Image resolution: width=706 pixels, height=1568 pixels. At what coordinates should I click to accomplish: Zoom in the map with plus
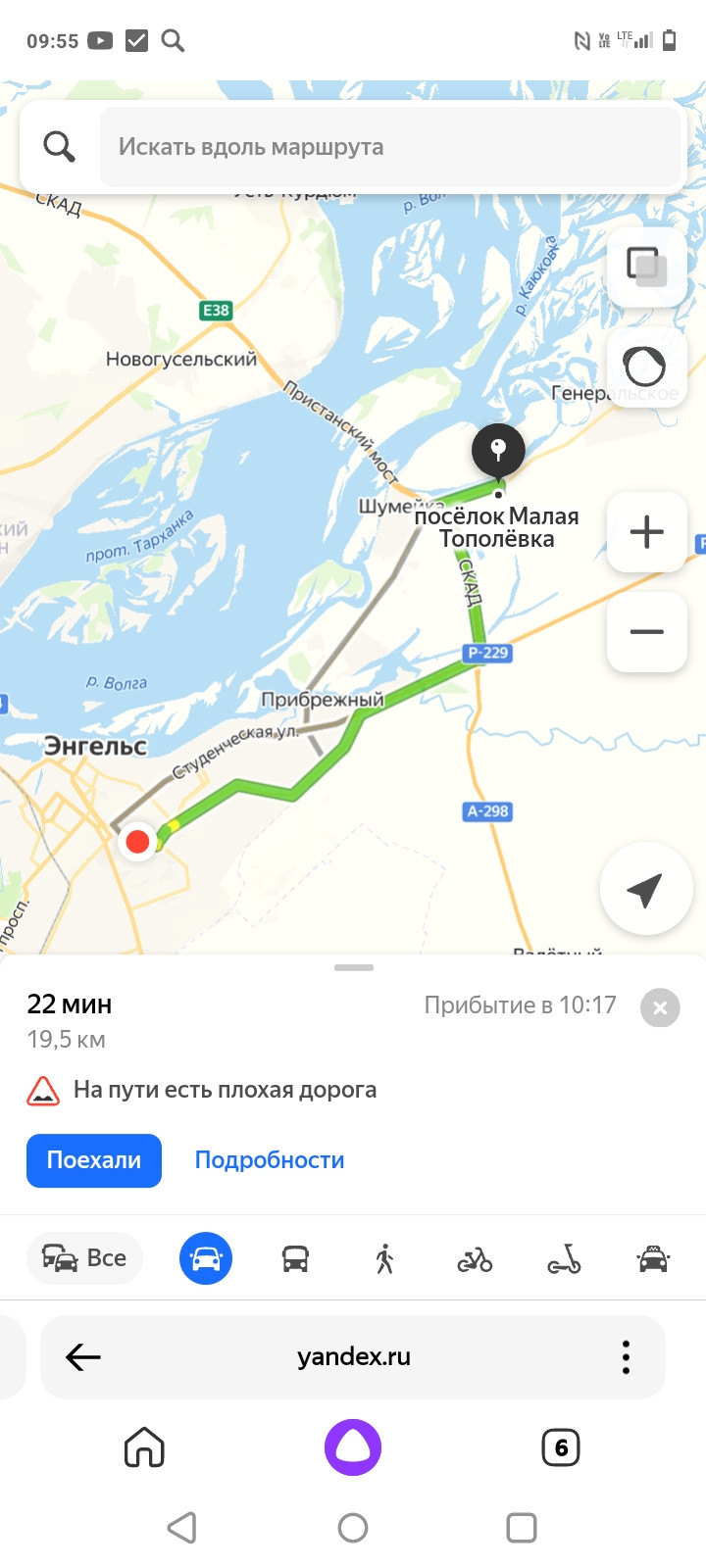[x=646, y=532]
